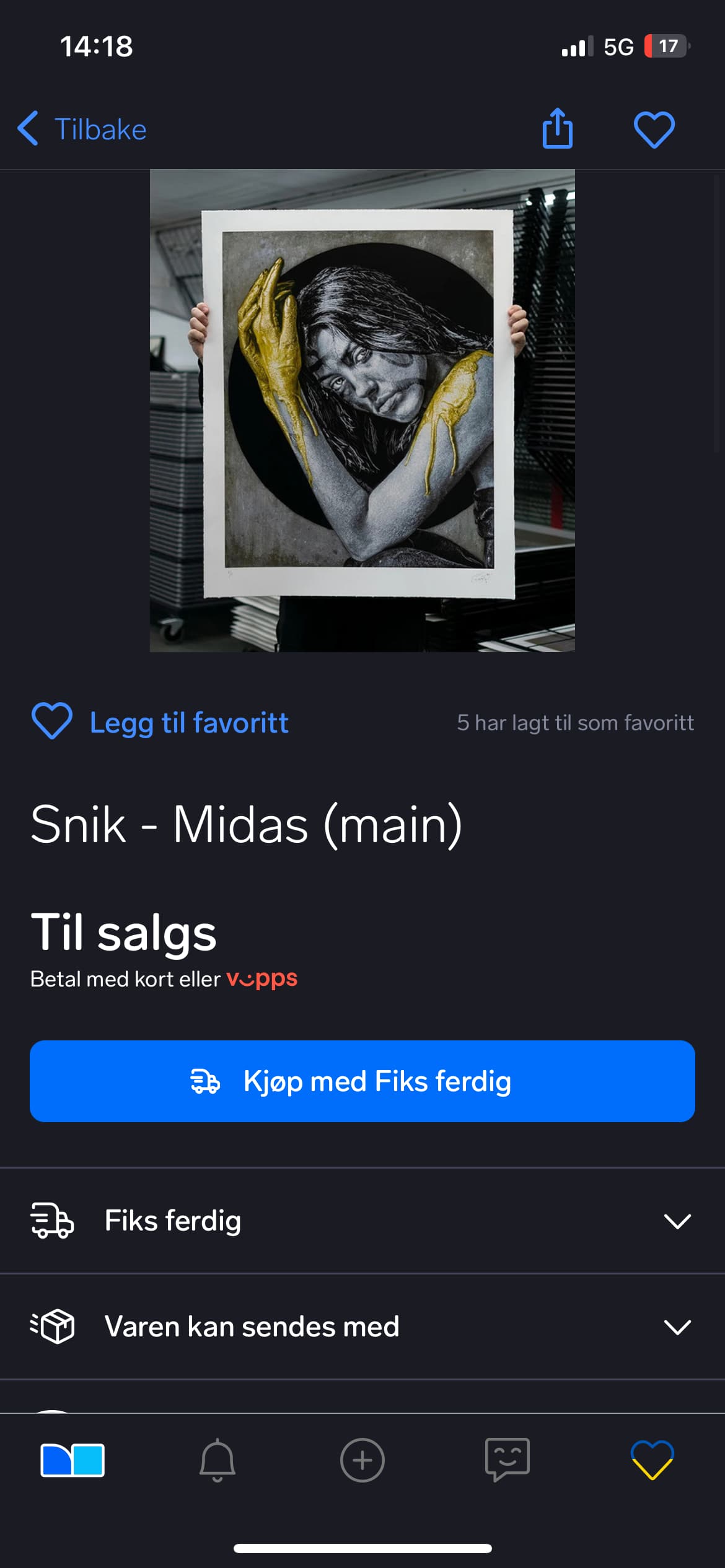Tap Legg til favoritt
Screen dimensions: 725x1568
point(160,722)
